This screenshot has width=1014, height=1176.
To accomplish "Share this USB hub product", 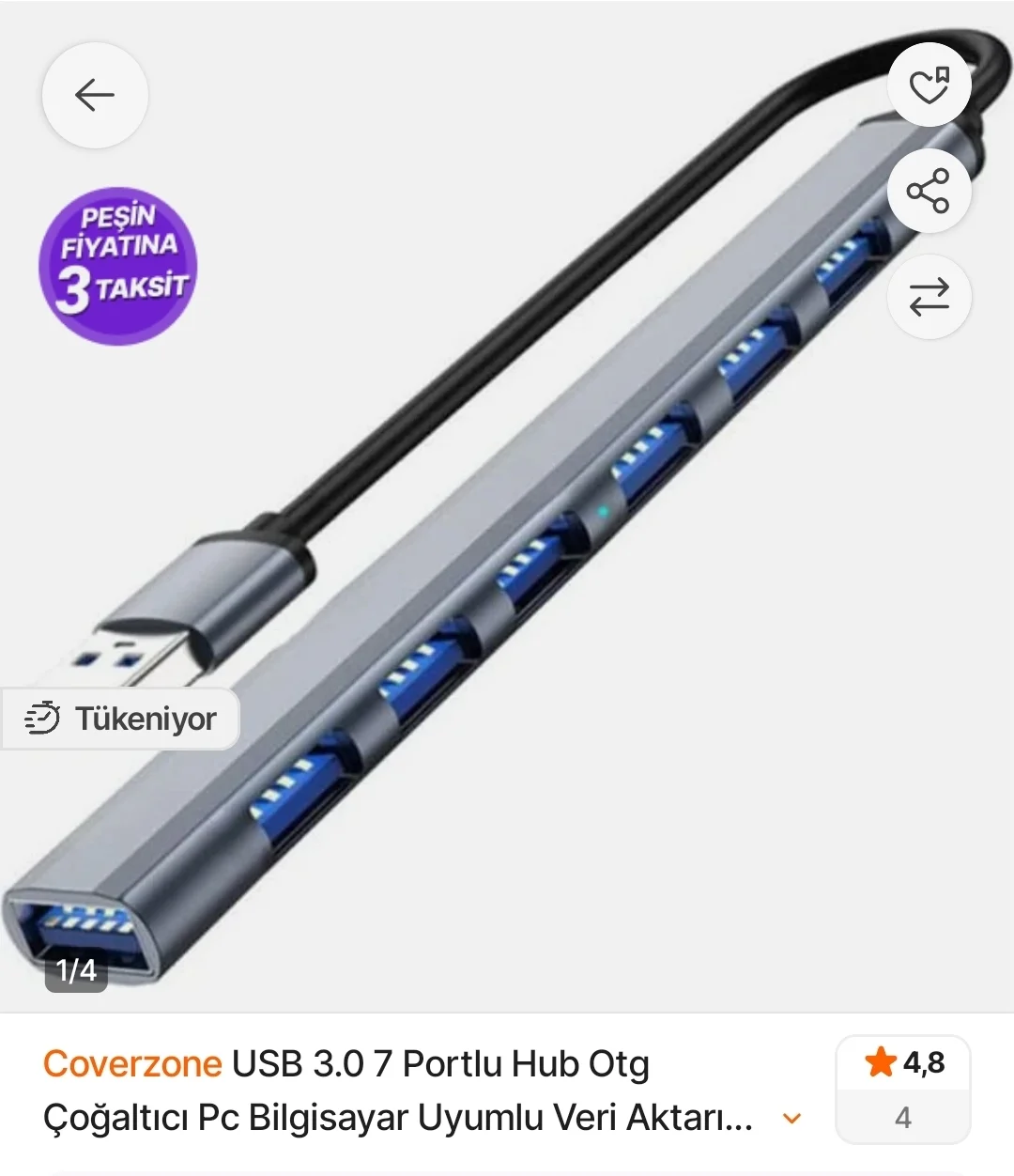I will pos(929,192).
